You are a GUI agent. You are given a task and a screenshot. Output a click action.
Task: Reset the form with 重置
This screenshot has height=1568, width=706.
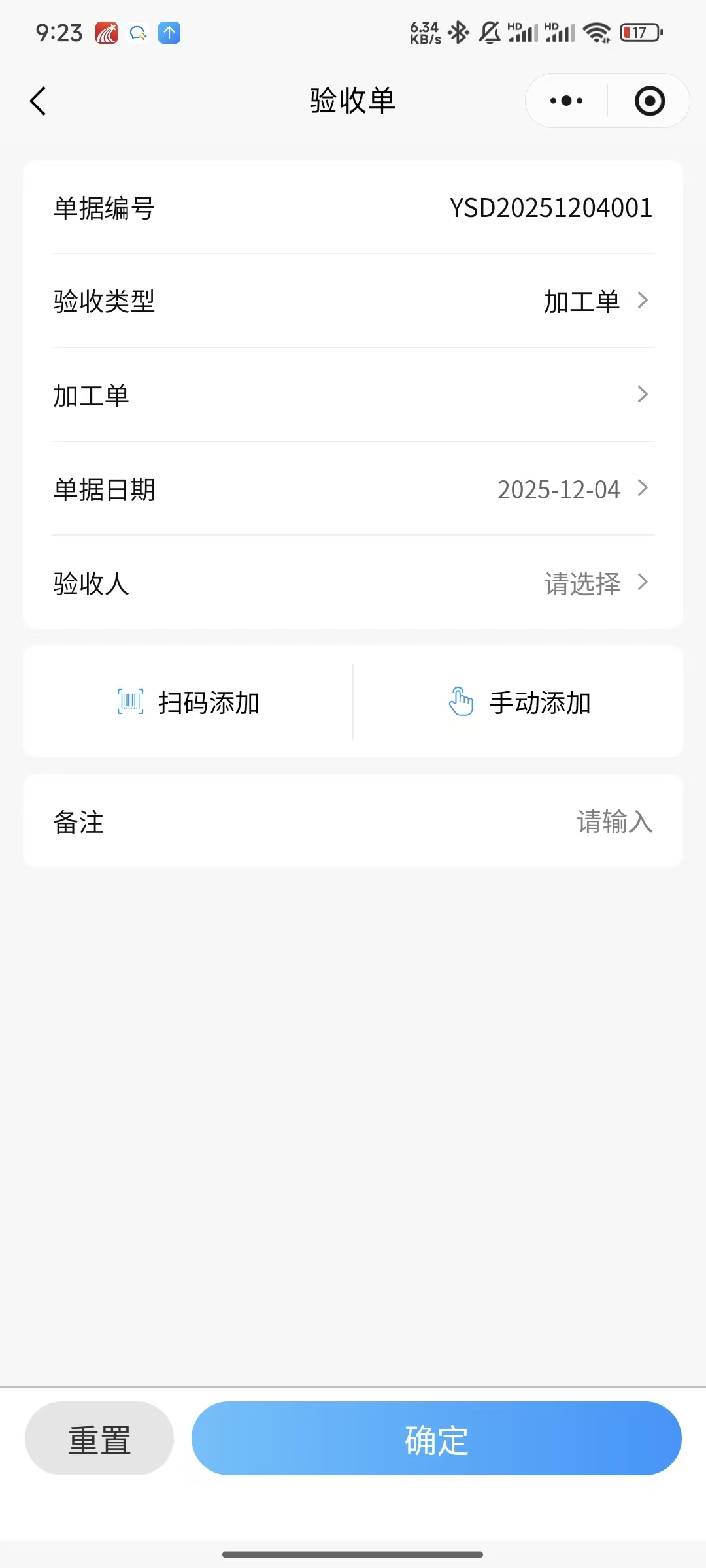pyautogui.click(x=99, y=1439)
